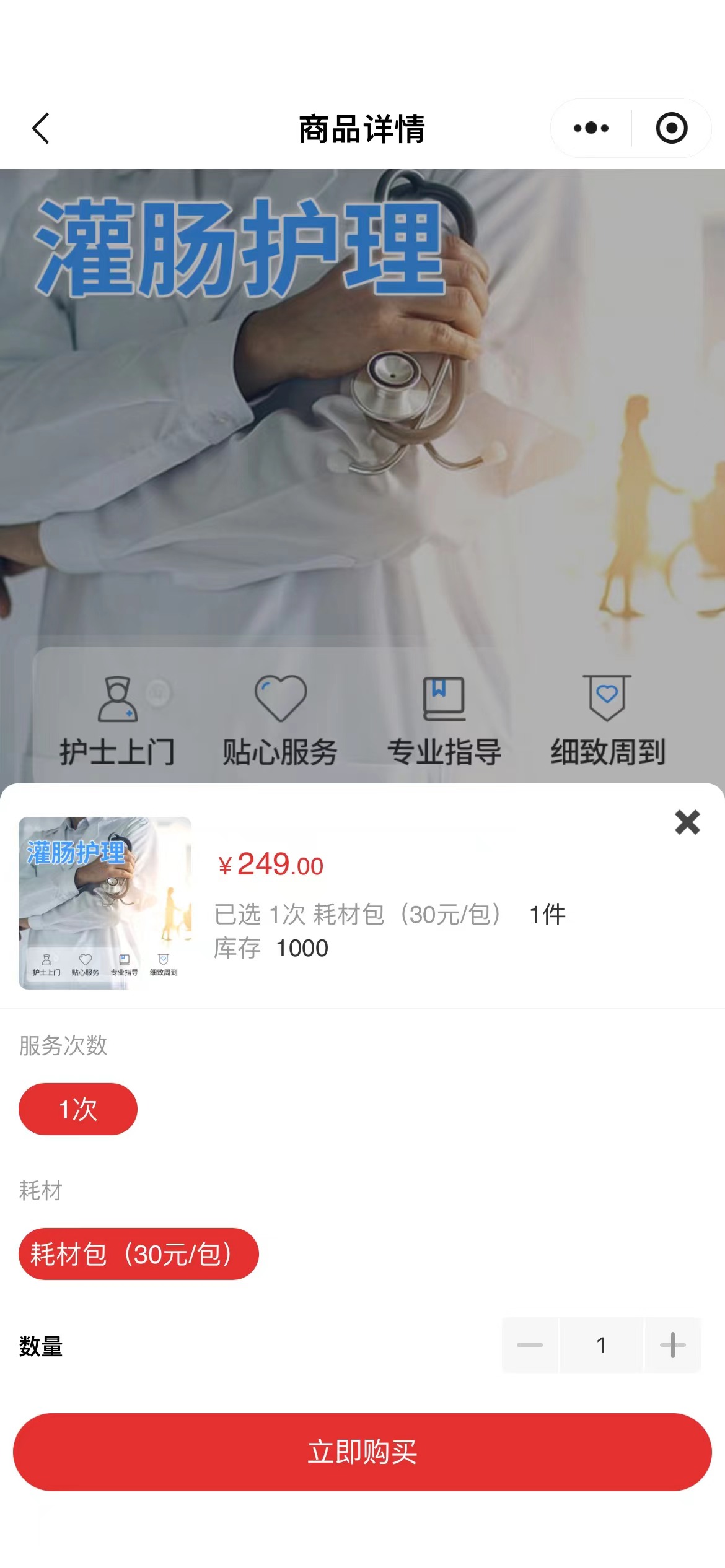Tap 立即购买 to buy now

pos(362,1452)
